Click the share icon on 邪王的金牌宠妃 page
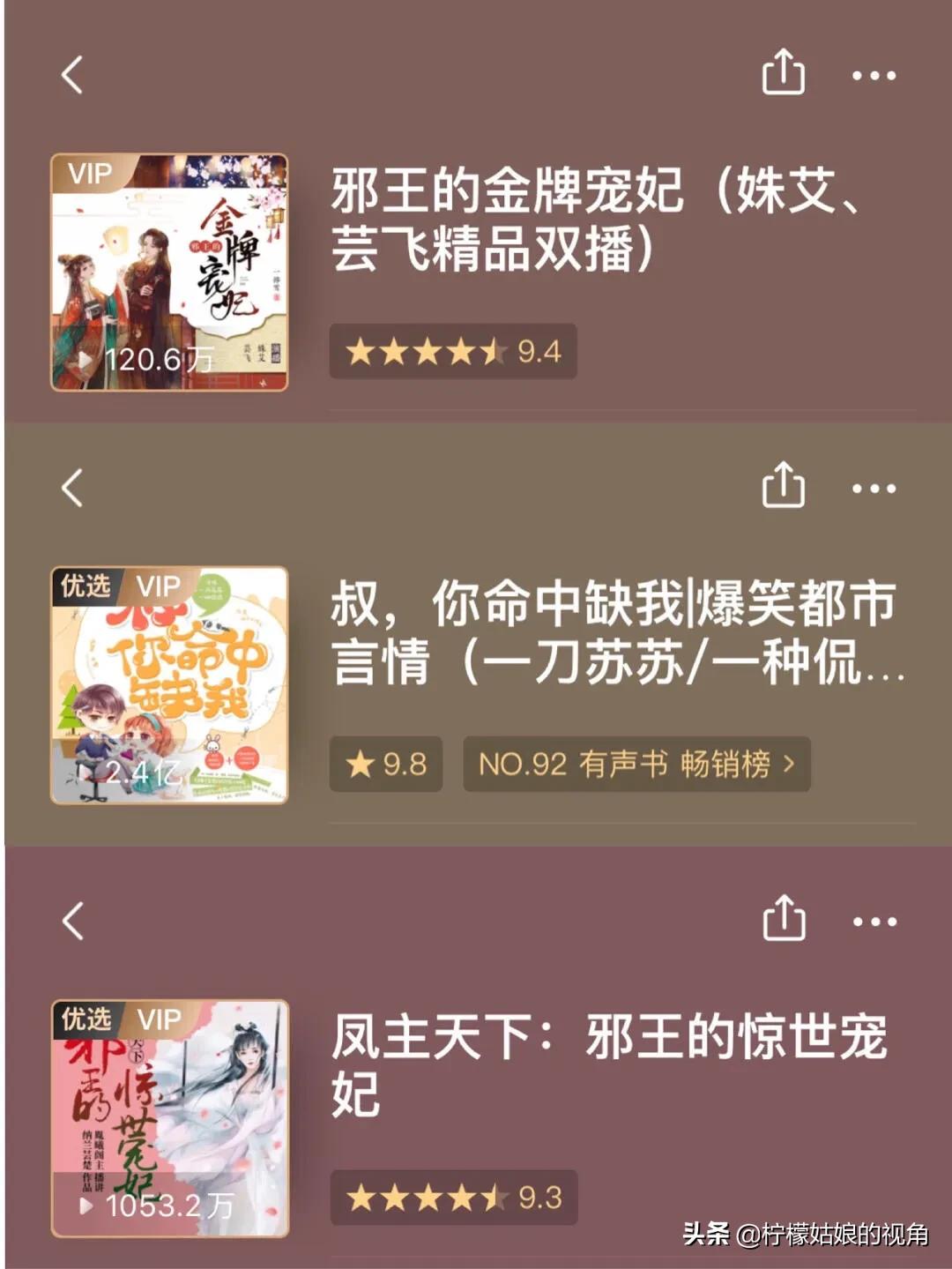 pyautogui.click(x=785, y=75)
